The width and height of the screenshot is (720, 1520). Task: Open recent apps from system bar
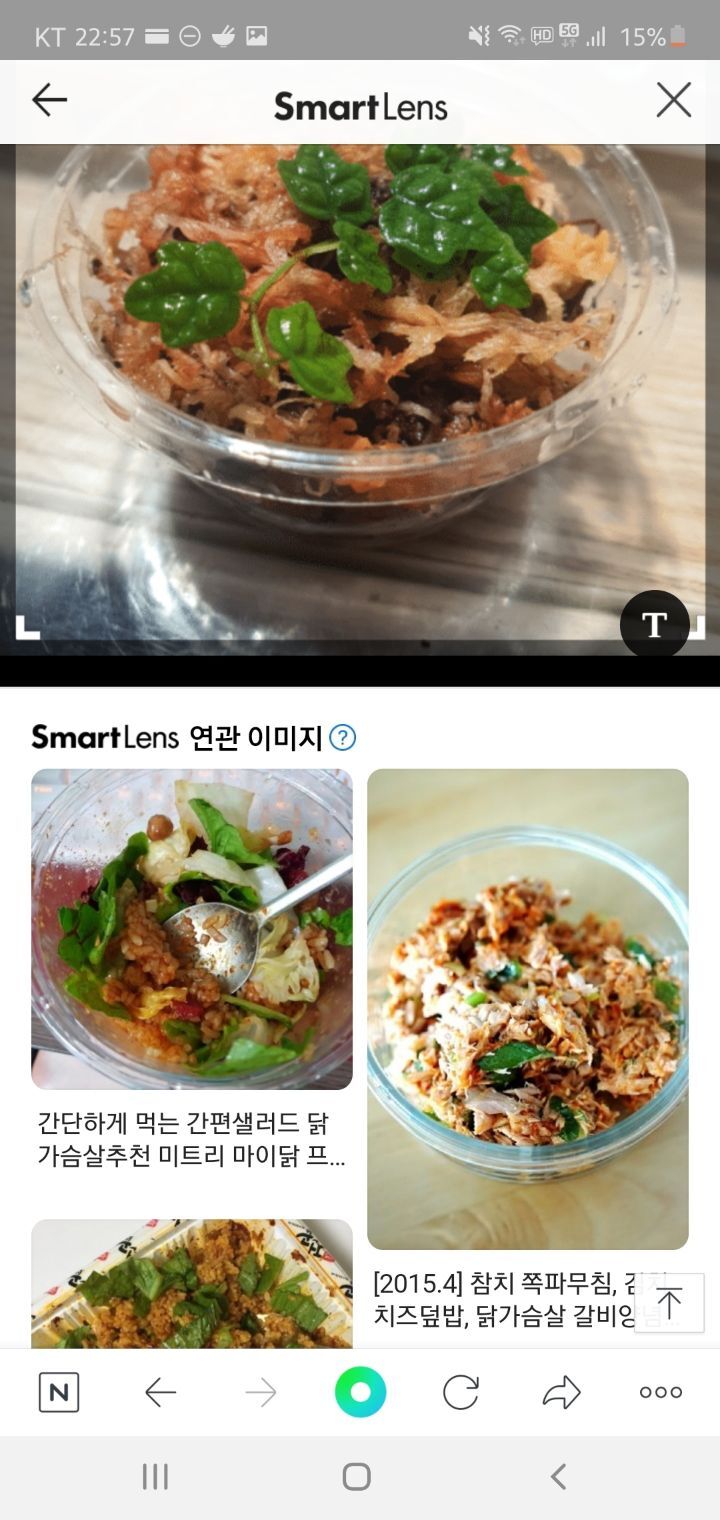(x=155, y=1476)
